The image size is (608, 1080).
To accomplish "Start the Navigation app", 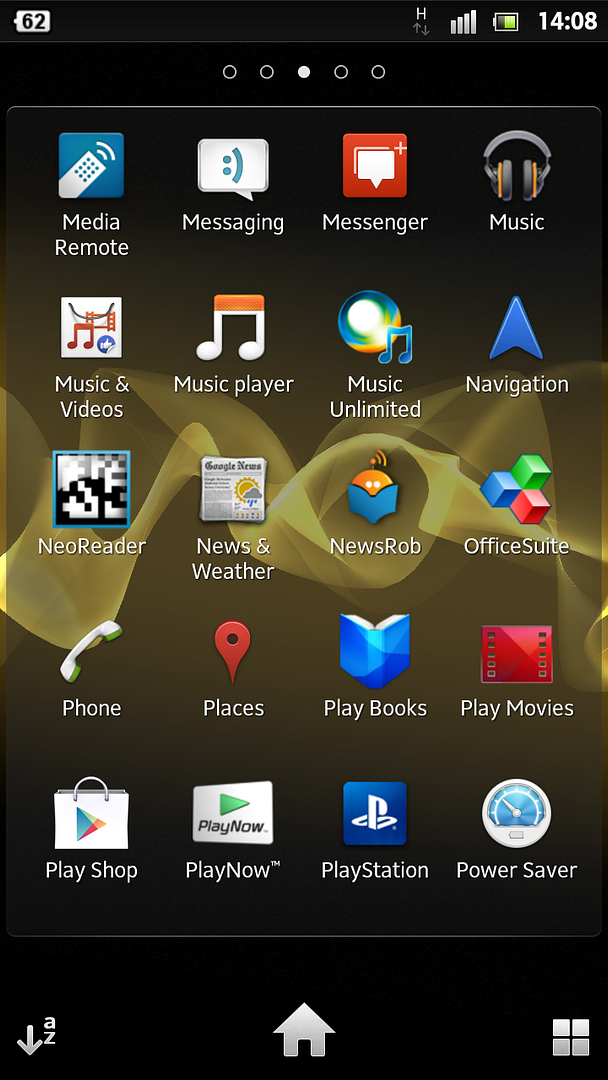I will tap(517, 329).
